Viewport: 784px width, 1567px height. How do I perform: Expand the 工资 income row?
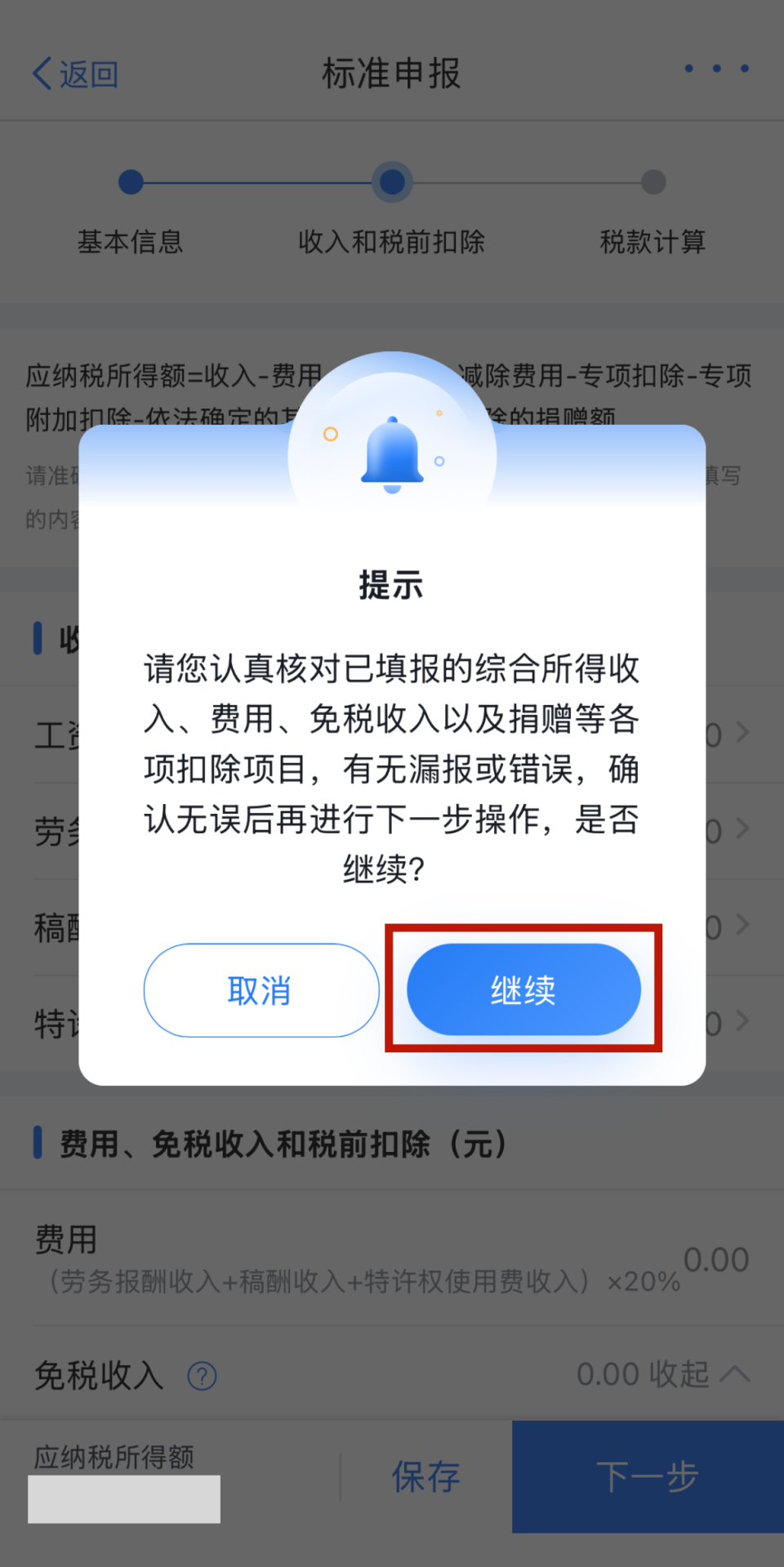pyautogui.click(x=742, y=733)
